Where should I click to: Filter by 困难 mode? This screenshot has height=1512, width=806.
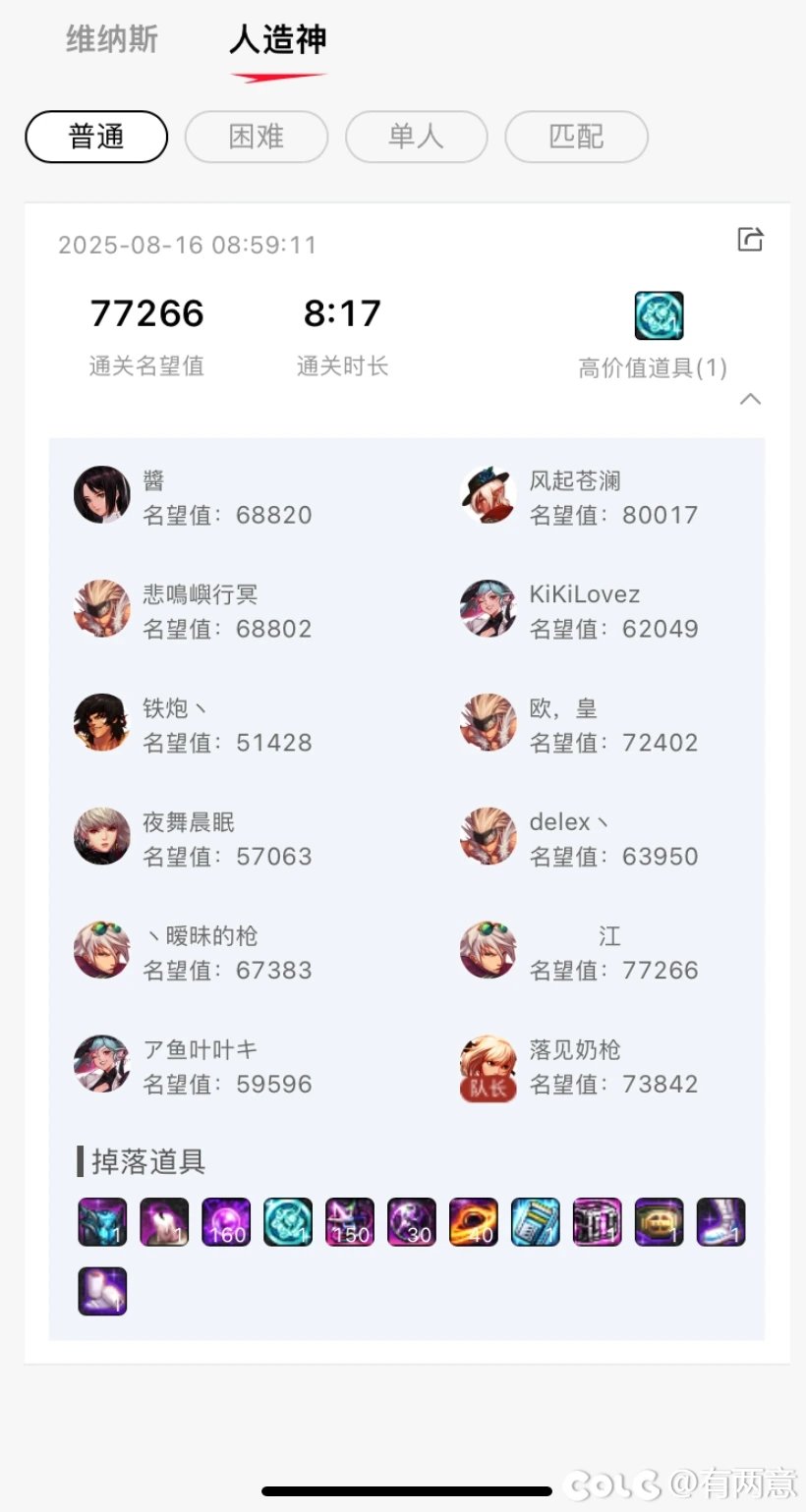pos(257,137)
